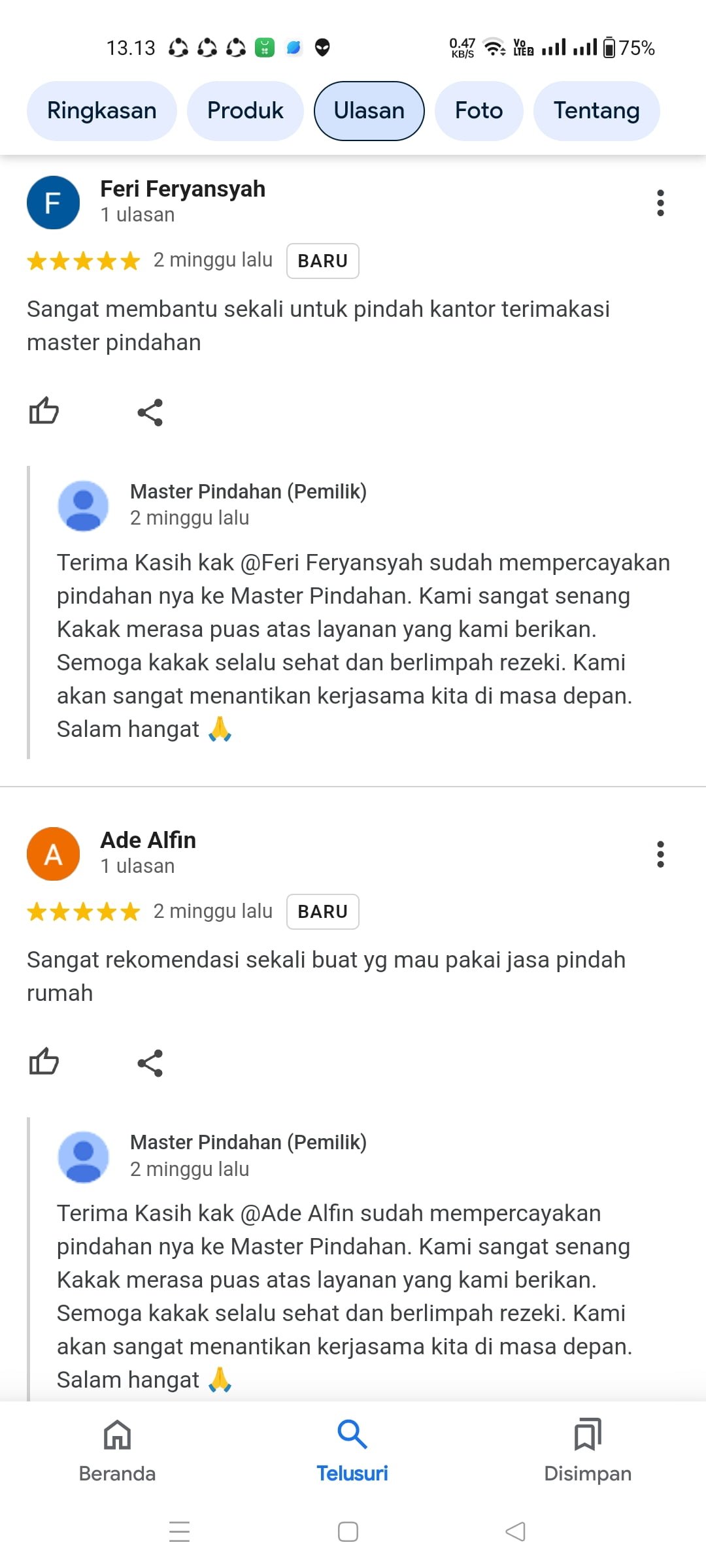Screen dimensions: 706x1568
Task: Open Ade Alfin's reviewer profile
Action: [148, 840]
